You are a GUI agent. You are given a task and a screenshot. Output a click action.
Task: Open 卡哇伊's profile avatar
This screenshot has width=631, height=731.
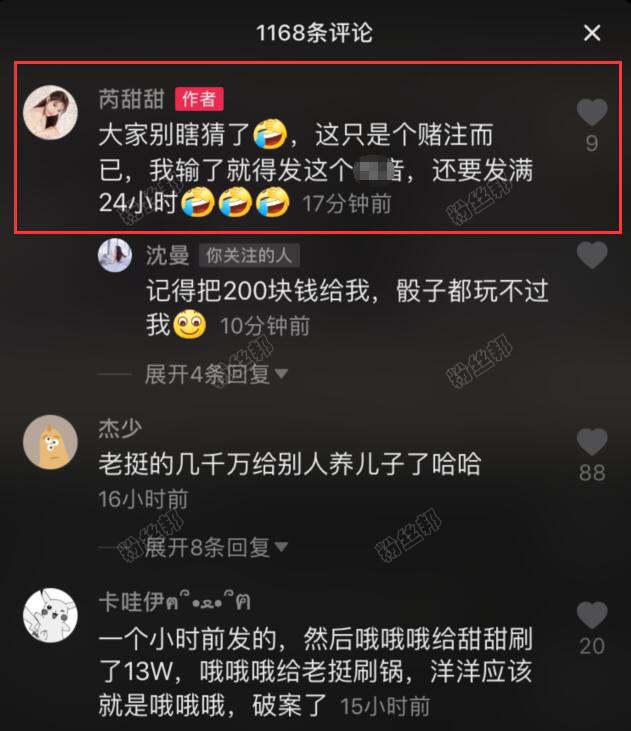(x=50, y=613)
